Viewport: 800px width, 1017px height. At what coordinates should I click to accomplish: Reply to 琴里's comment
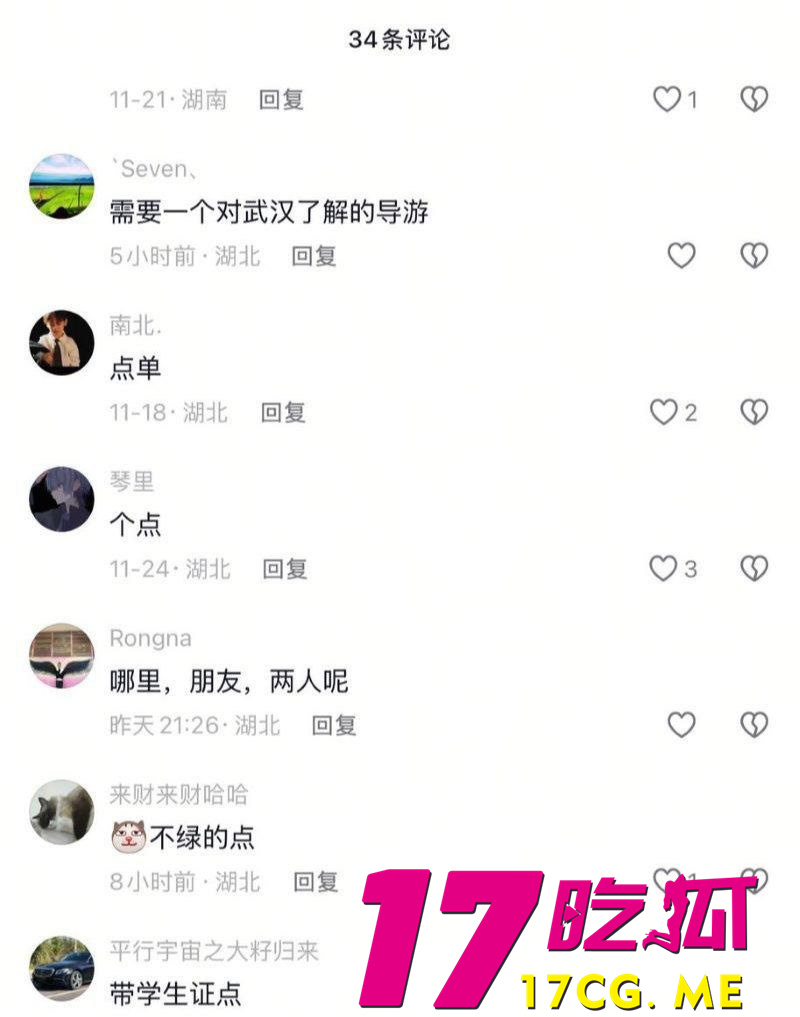pyautogui.click(x=284, y=569)
